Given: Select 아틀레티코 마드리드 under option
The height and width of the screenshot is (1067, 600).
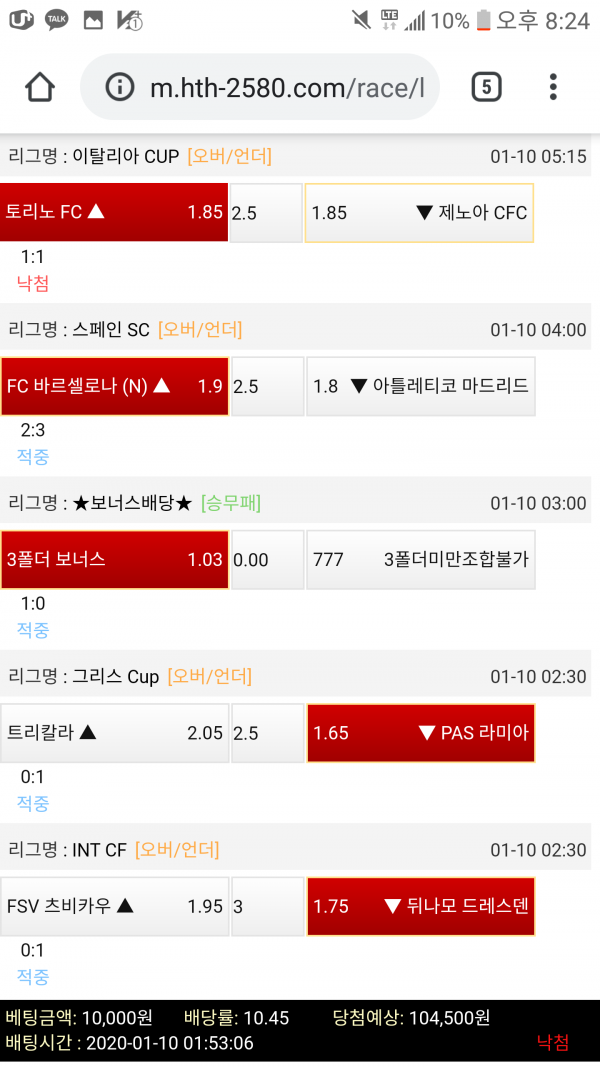Looking at the screenshot, I should pos(420,386).
